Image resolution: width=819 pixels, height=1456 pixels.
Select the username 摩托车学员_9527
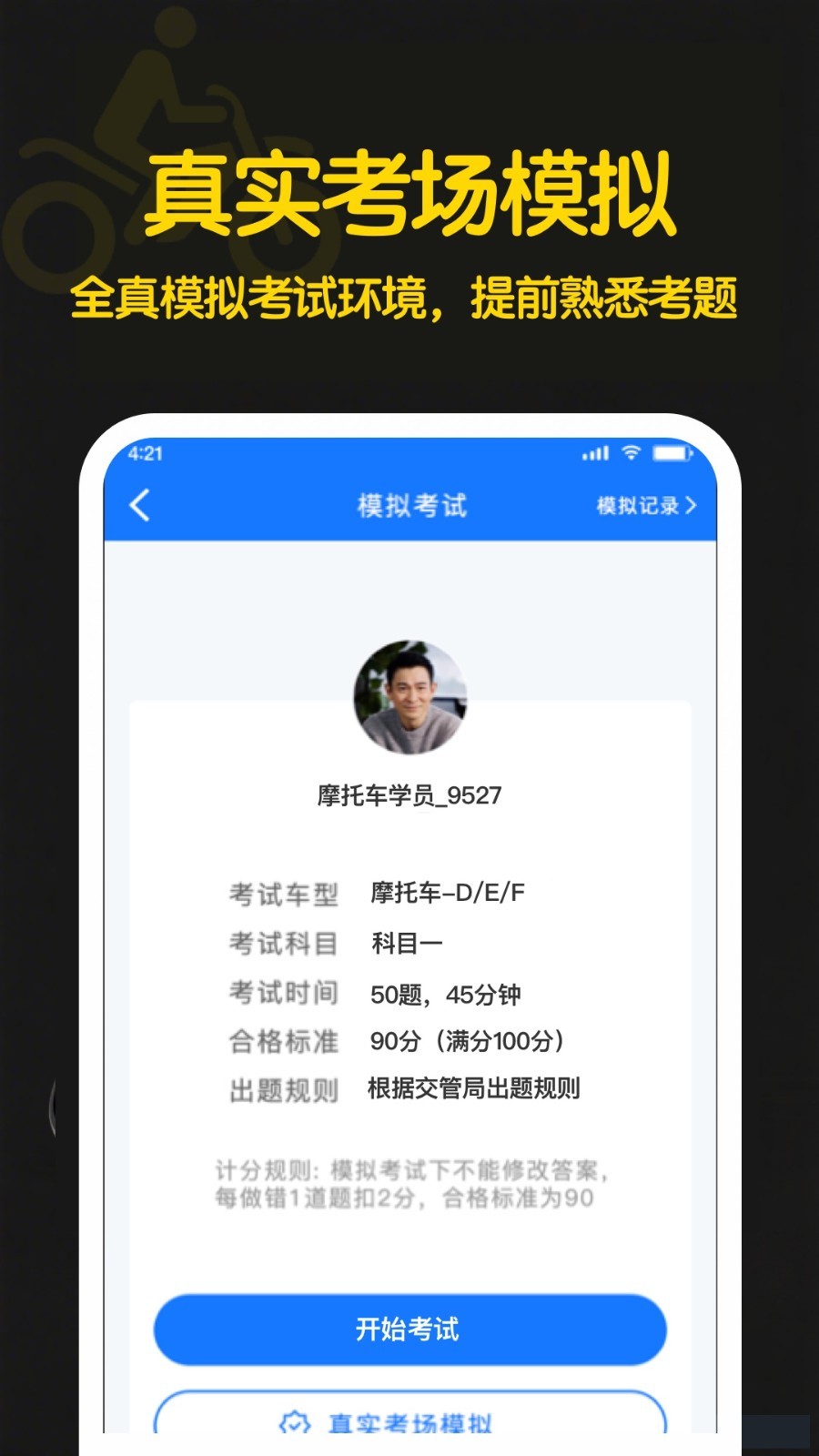pyautogui.click(x=409, y=793)
